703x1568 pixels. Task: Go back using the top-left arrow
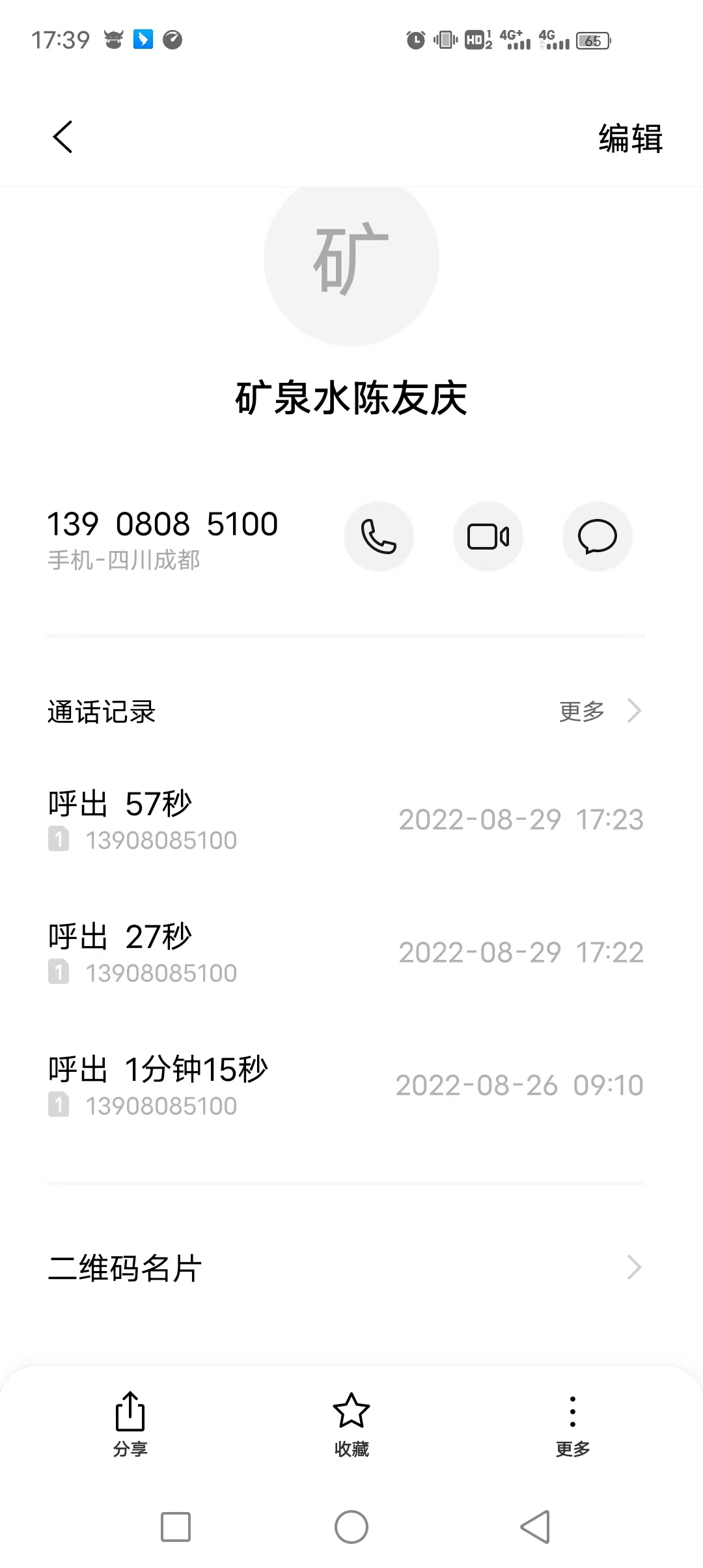coord(63,137)
